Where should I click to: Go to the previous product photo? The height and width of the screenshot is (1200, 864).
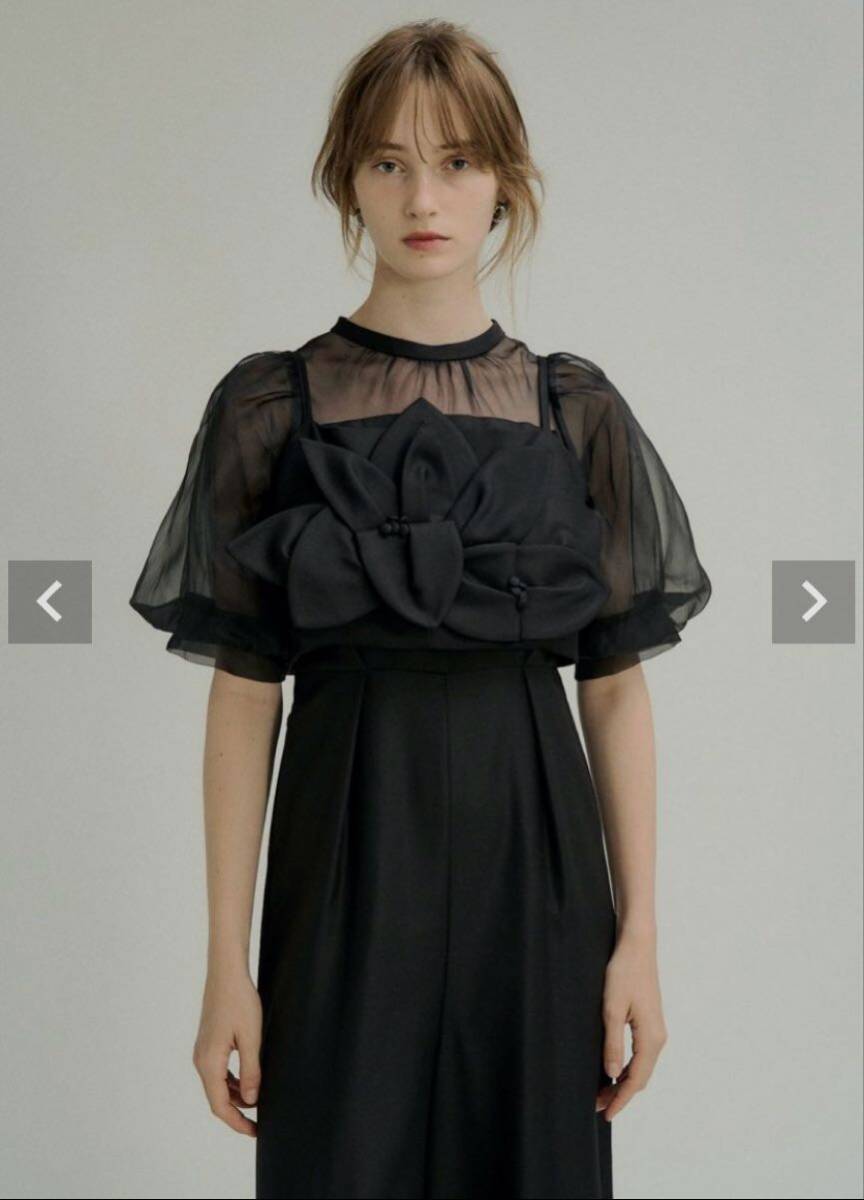tap(50, 601)
